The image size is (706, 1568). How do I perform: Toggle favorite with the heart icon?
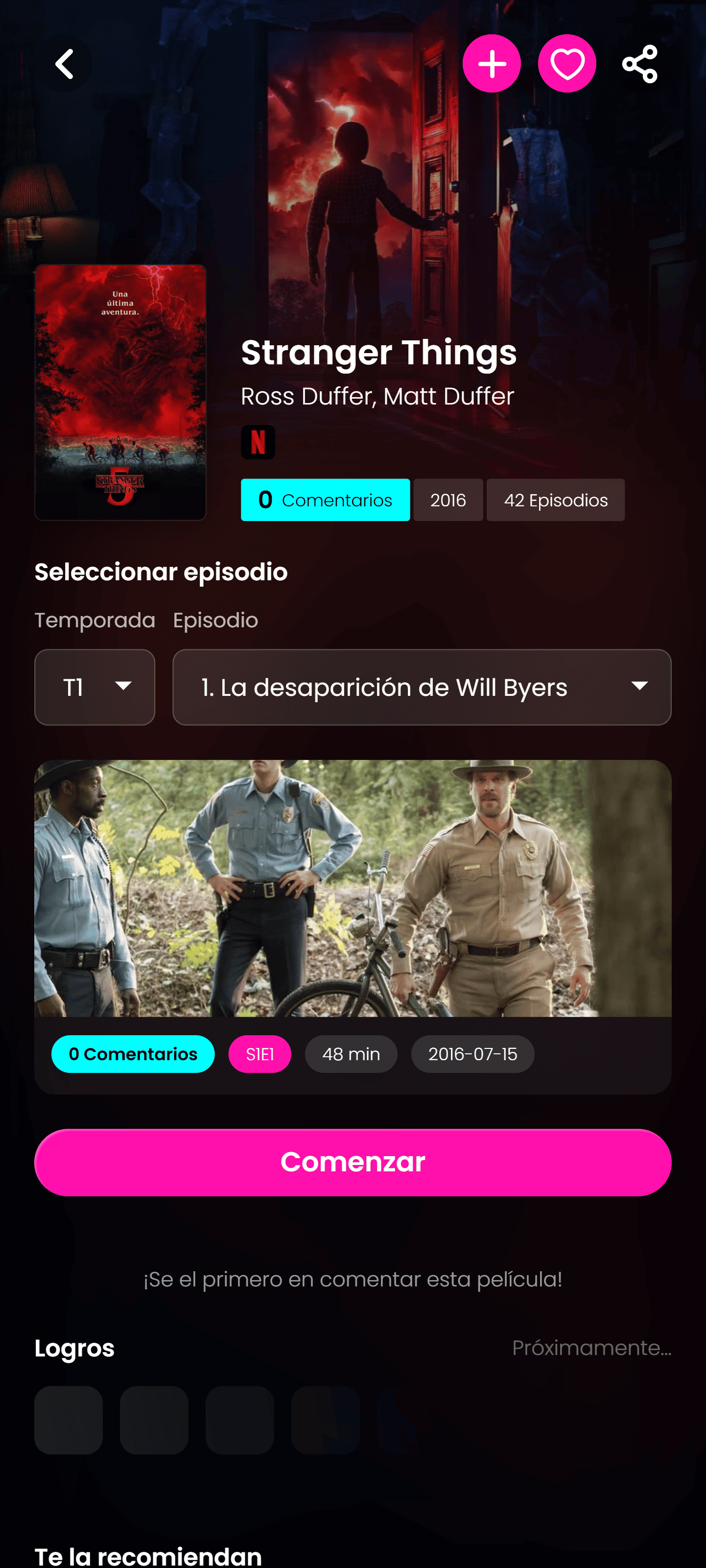566,64
